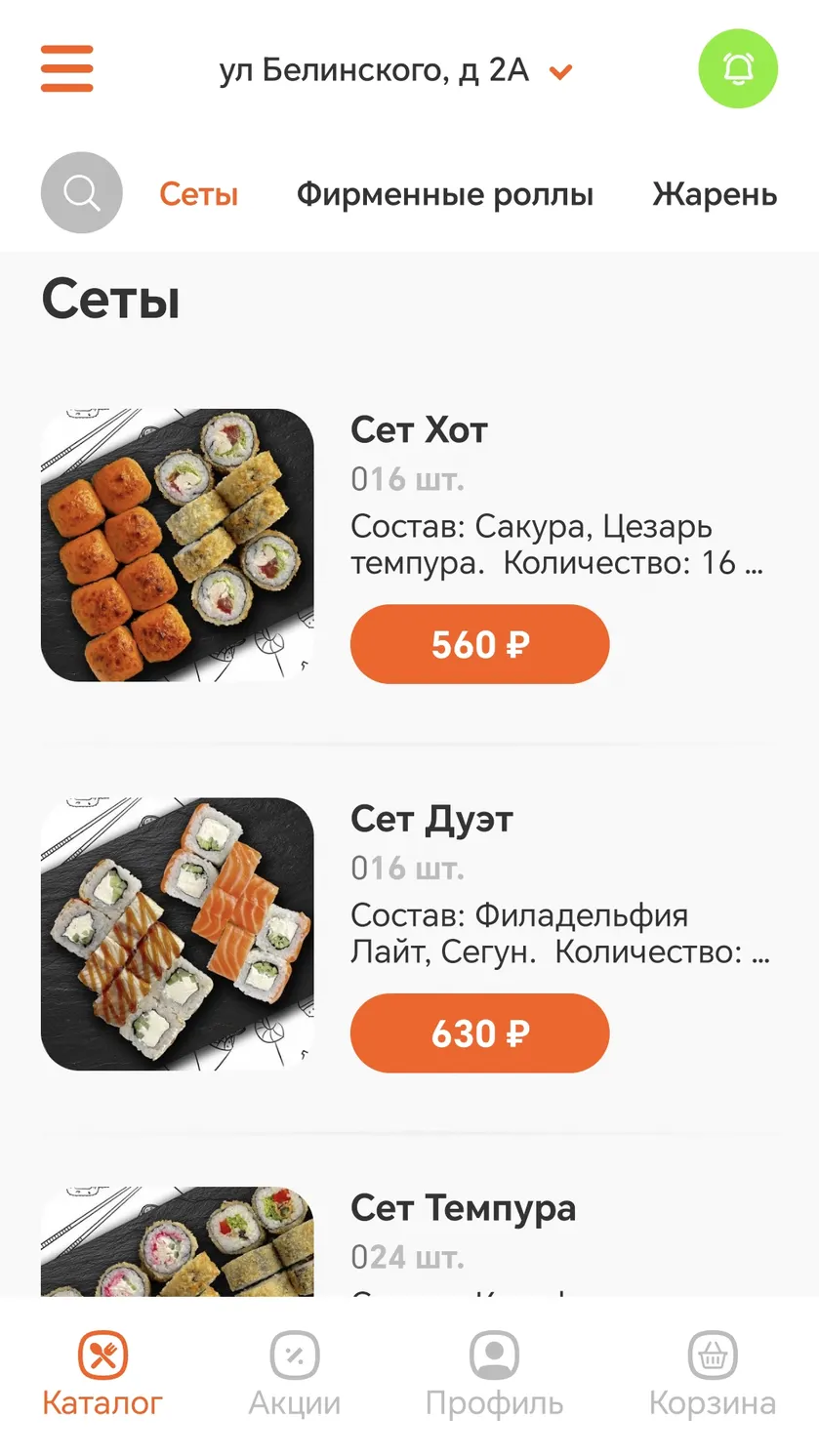Switch to Фирменные роллы category
Screen dimensions: 819x1456
coord(445,194)
